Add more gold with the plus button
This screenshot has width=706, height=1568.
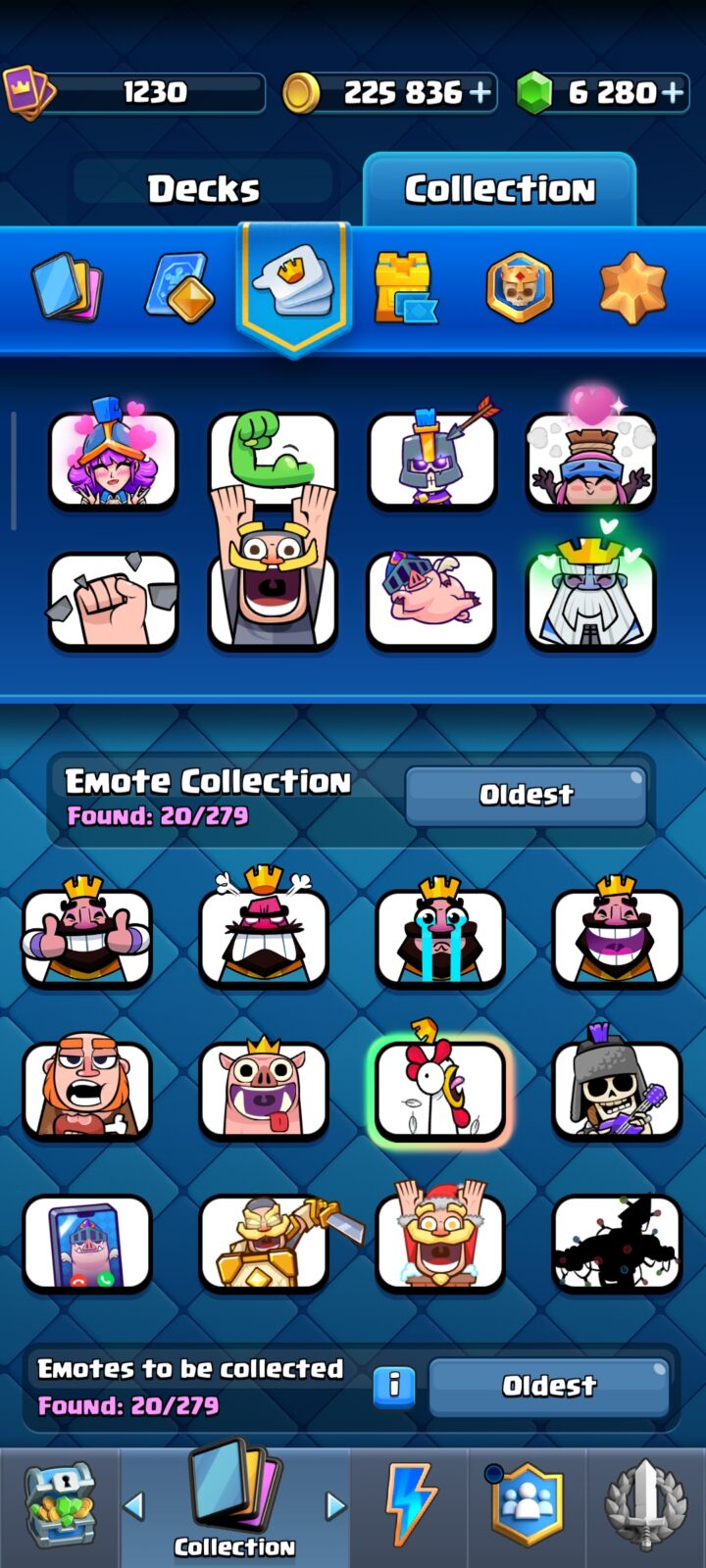(x=480, y=92)
